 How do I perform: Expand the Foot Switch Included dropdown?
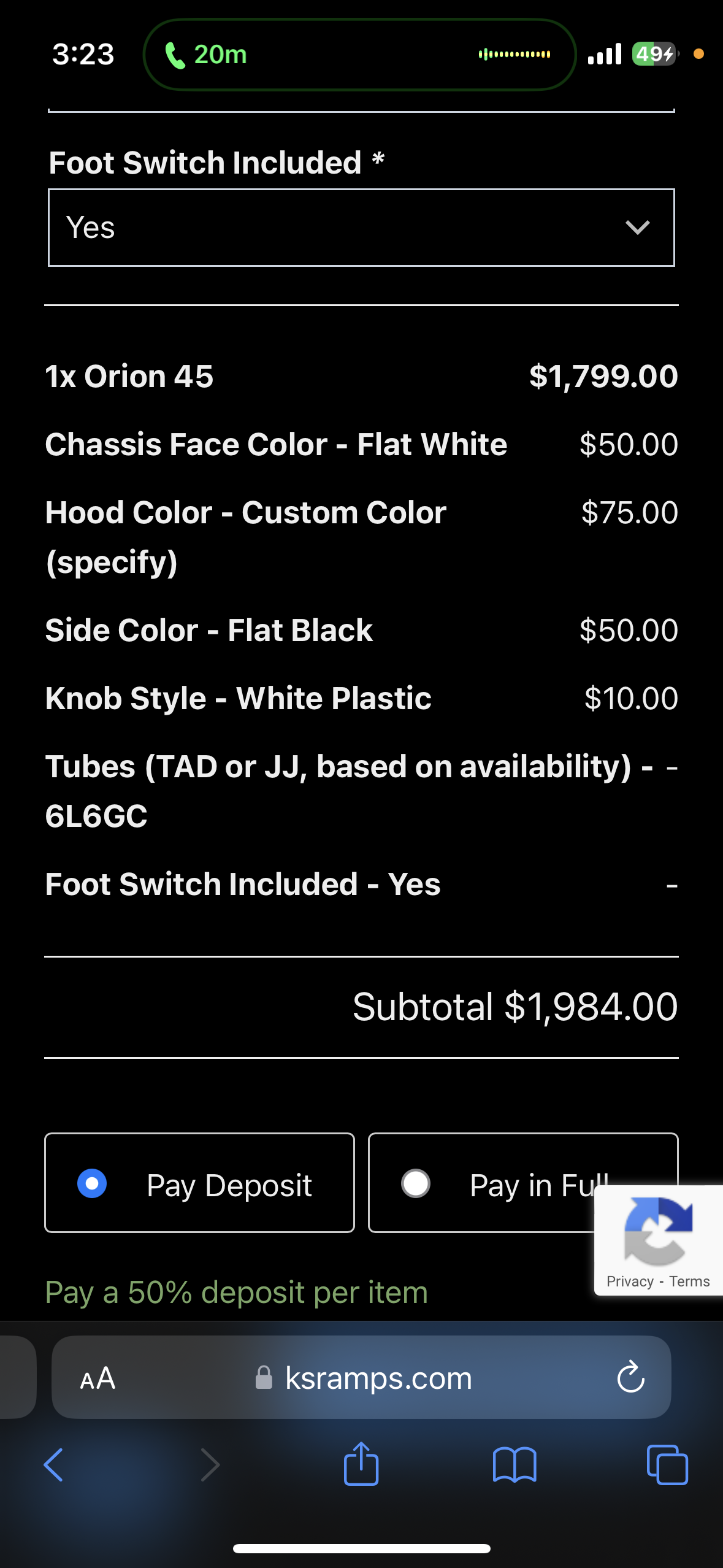(361, 228)
